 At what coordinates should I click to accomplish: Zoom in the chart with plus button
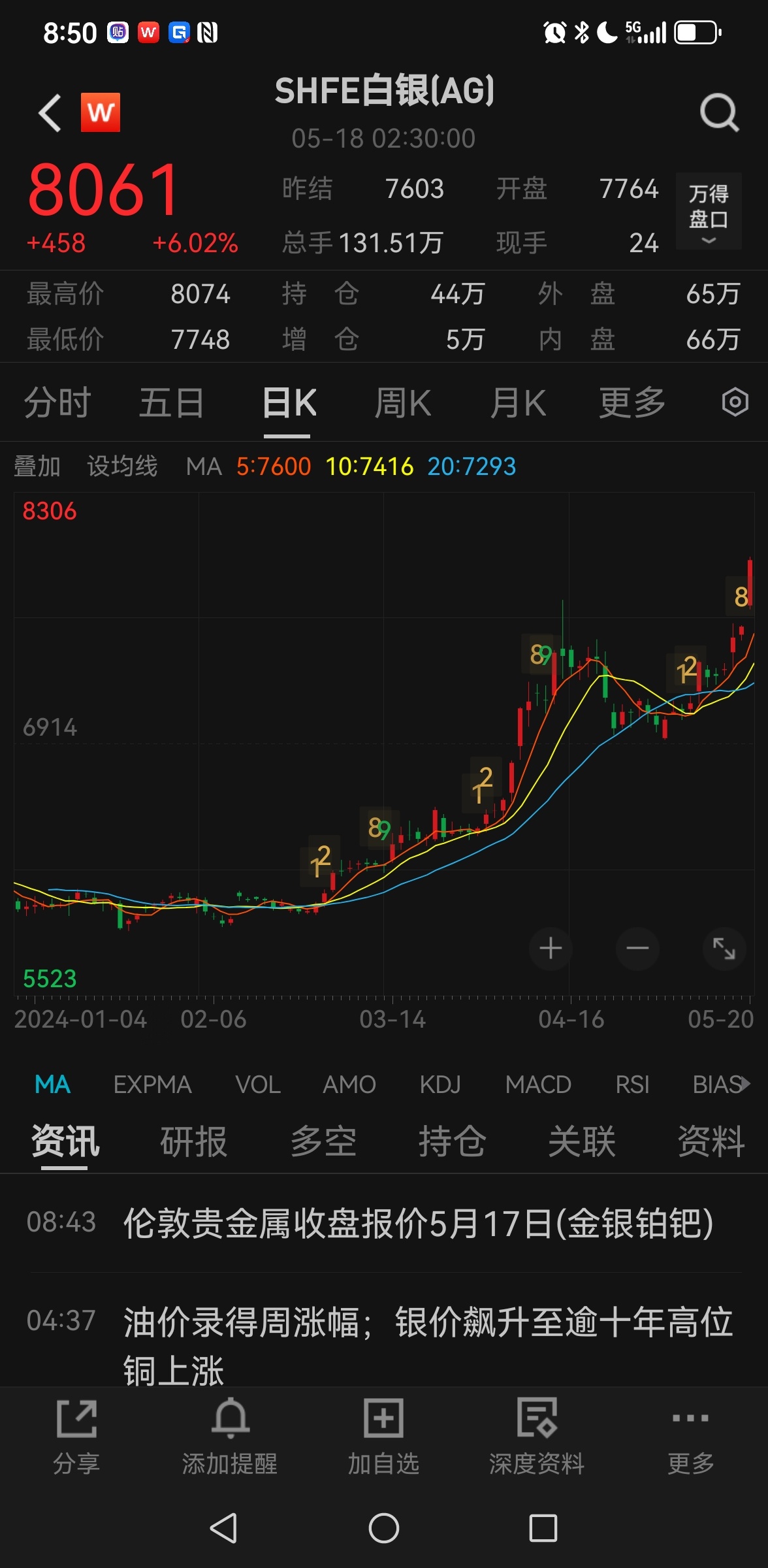pos(551,948)
